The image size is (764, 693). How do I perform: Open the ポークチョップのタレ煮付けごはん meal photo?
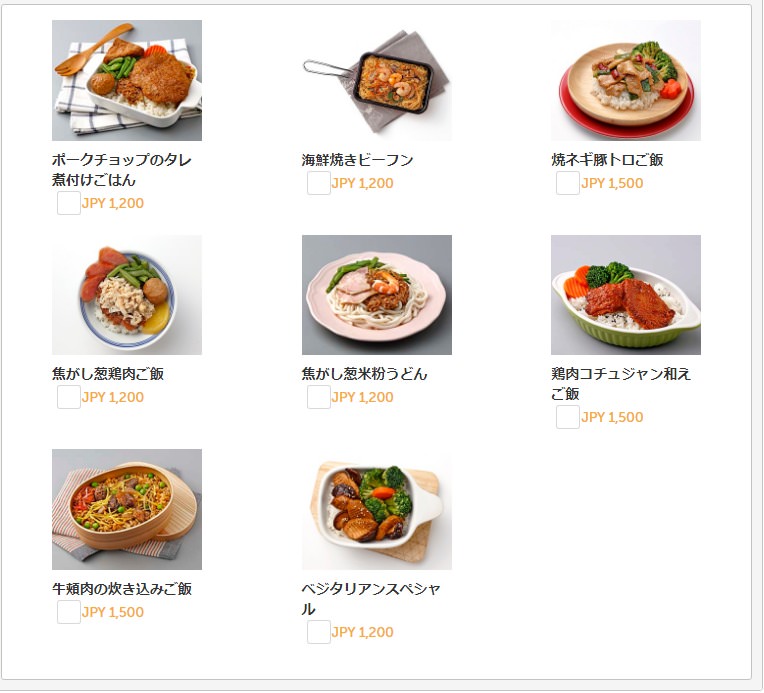127,81
